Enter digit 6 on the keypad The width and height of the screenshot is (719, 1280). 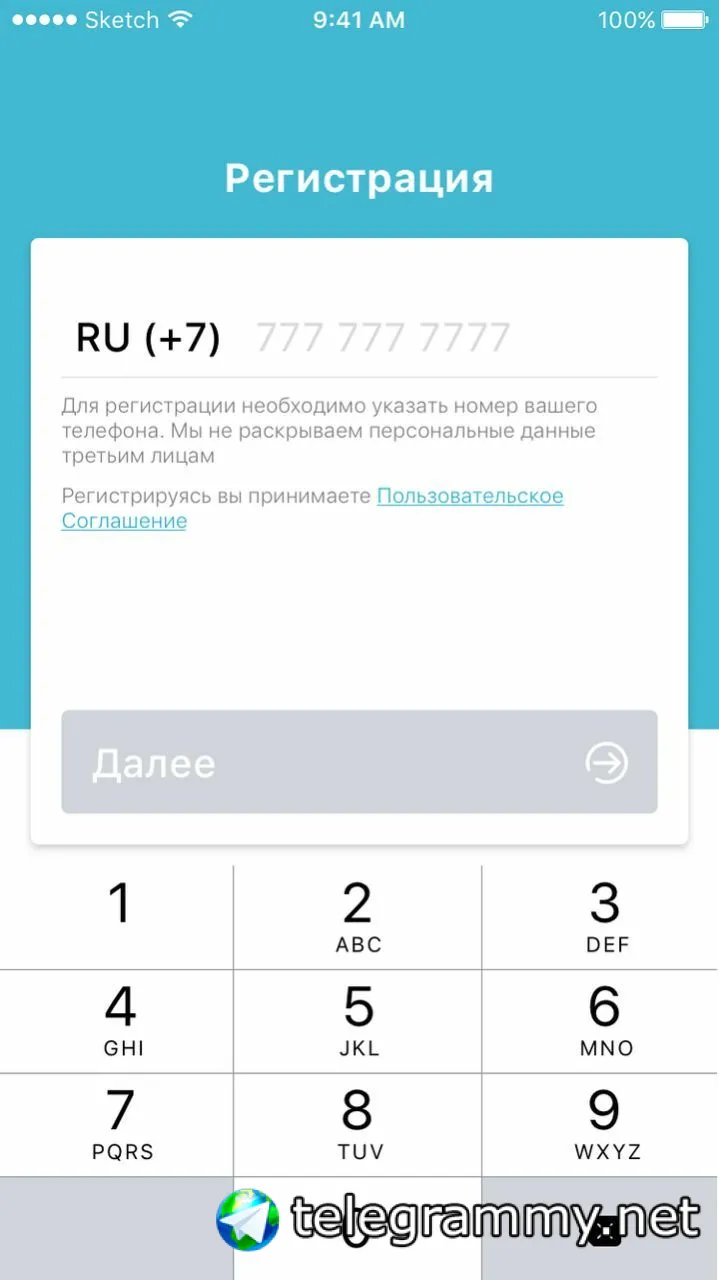604,1021
